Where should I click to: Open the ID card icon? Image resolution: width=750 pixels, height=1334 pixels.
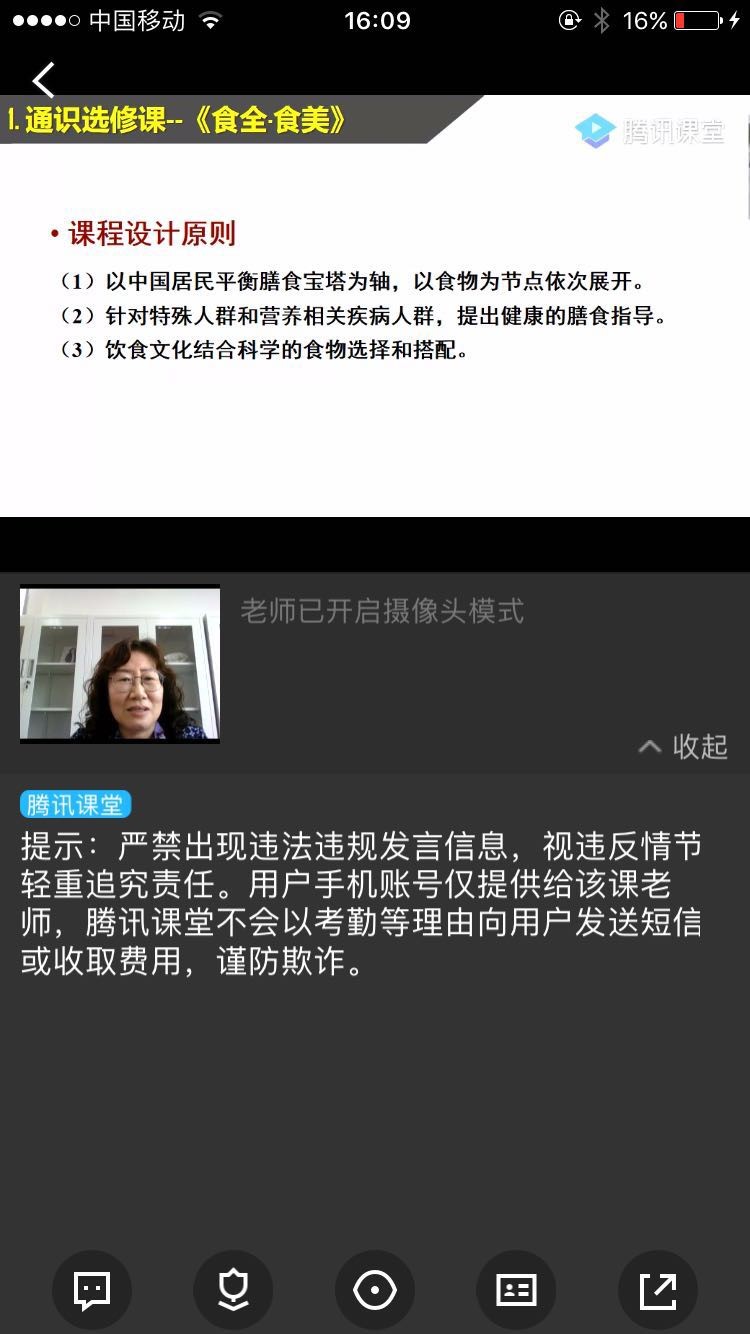pyautogui.click(x=516, y=1291)
